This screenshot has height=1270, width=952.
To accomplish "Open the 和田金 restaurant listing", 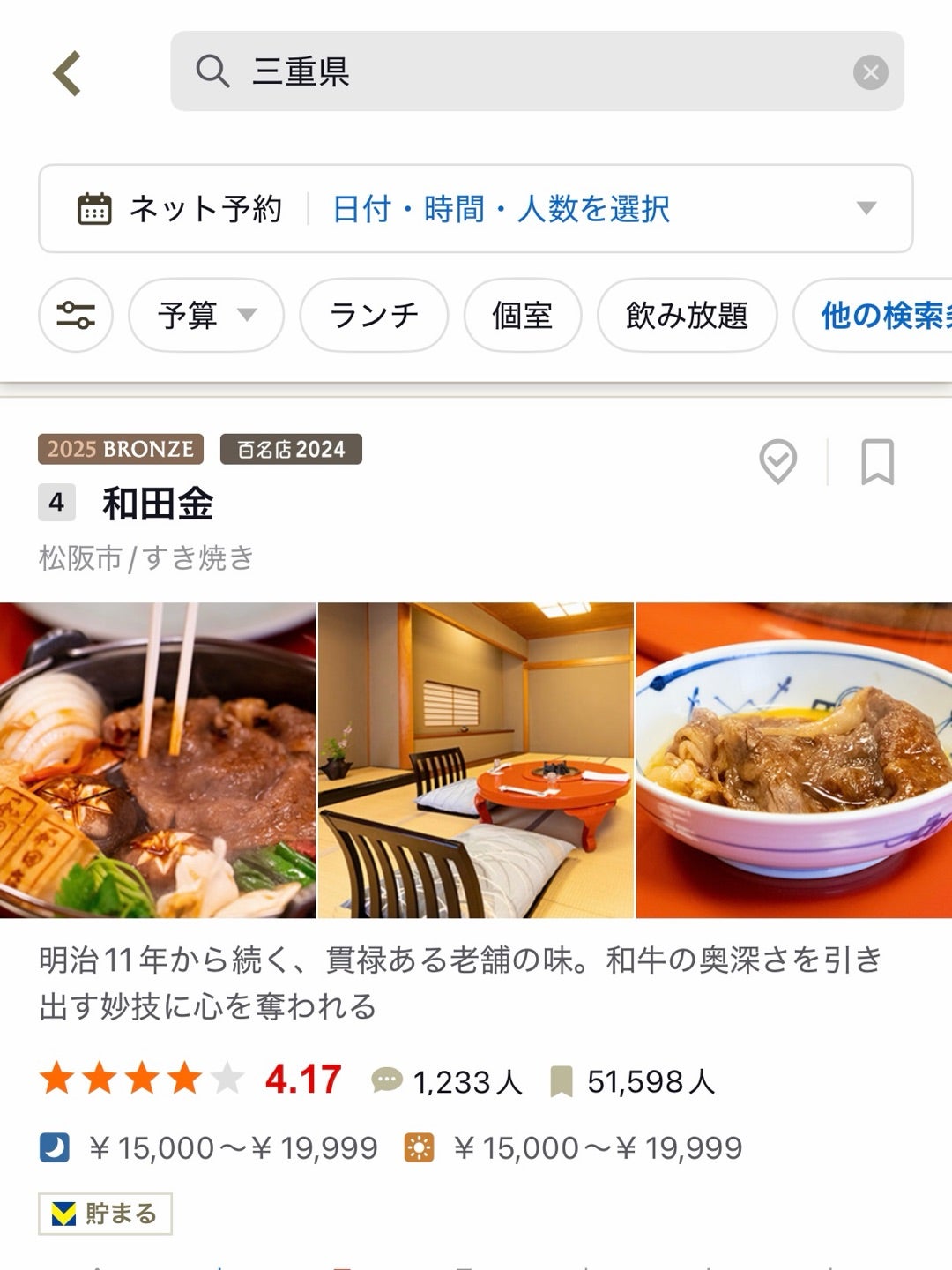I will click(159, 504).
